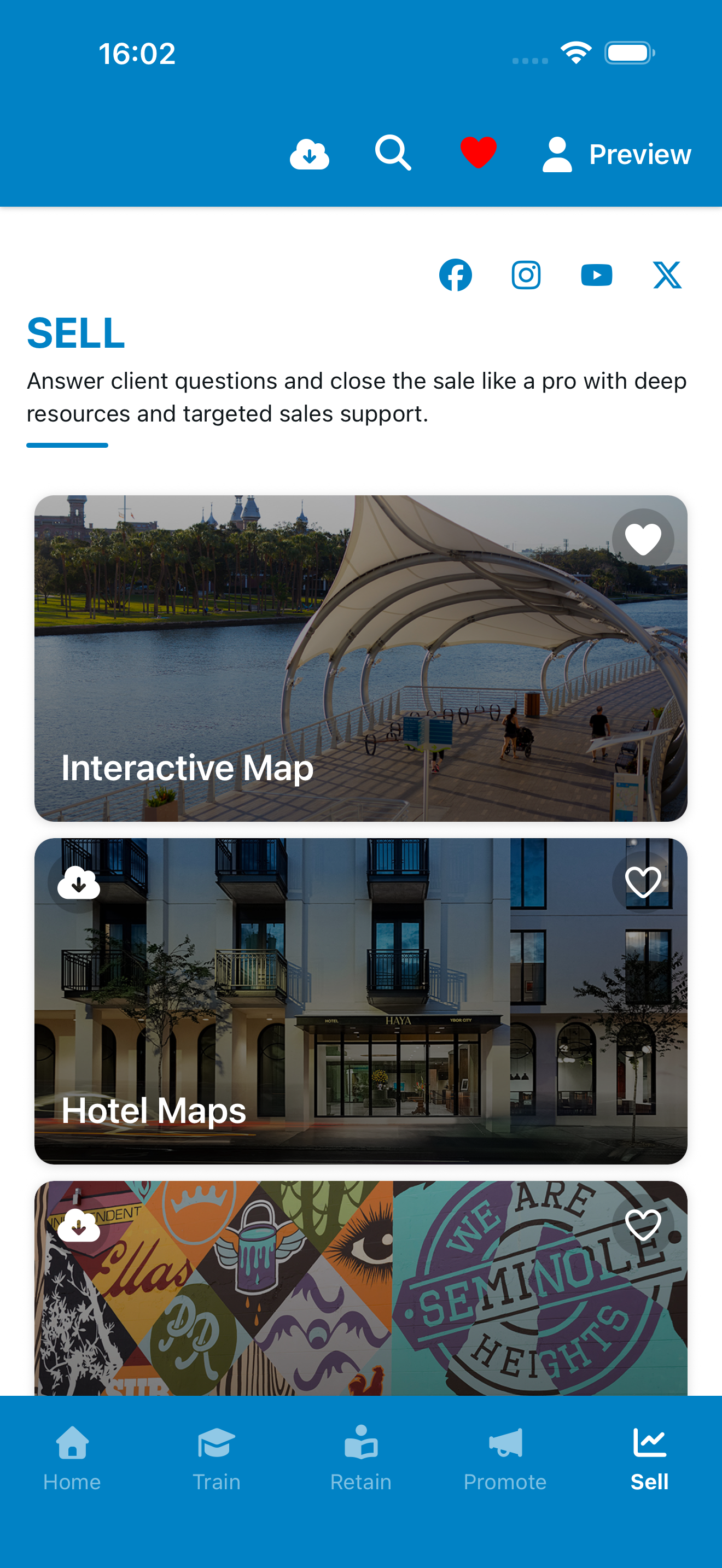Select the Sell tab
Screen dimensions: 722x1568
pyautogui.click(x=650, y=1459)
